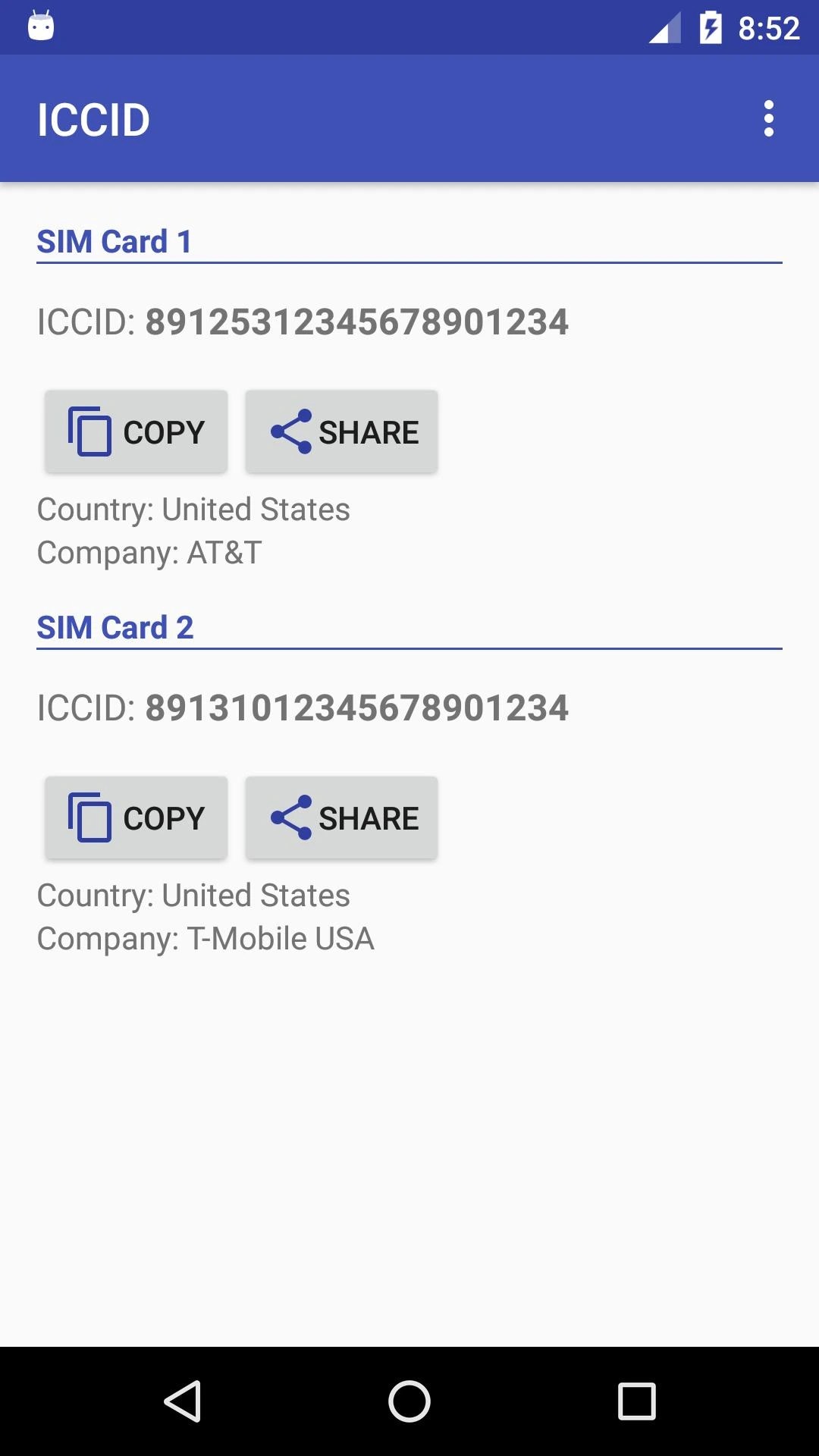Tap the back navigation arrow

point(184,1399)
